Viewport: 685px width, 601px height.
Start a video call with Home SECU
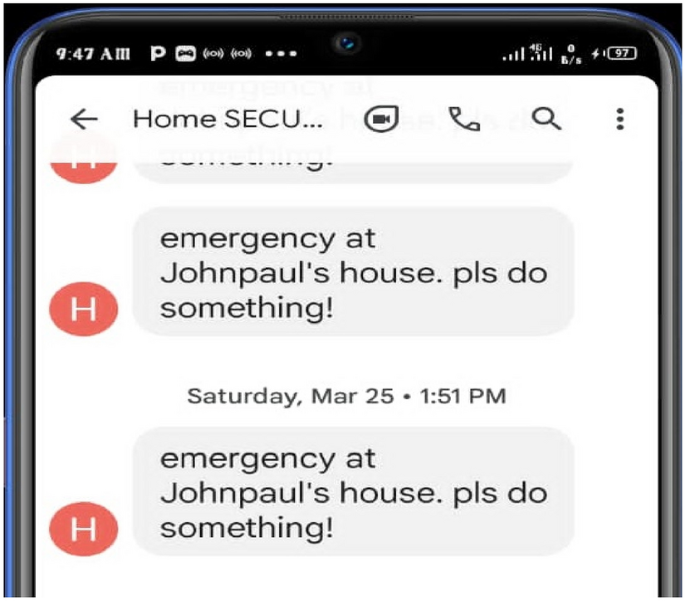(x=381, y=119)
